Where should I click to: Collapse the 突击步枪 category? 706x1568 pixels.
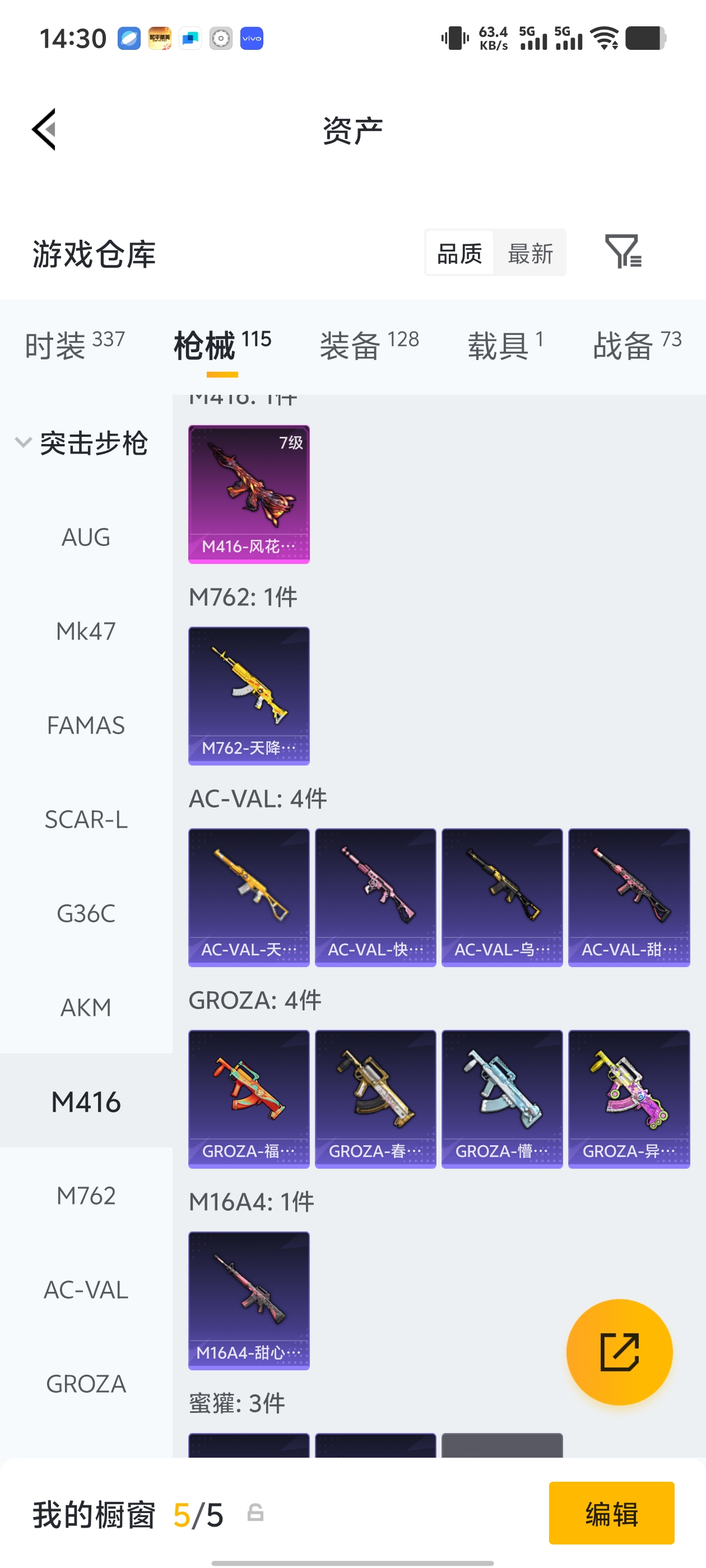82,442
